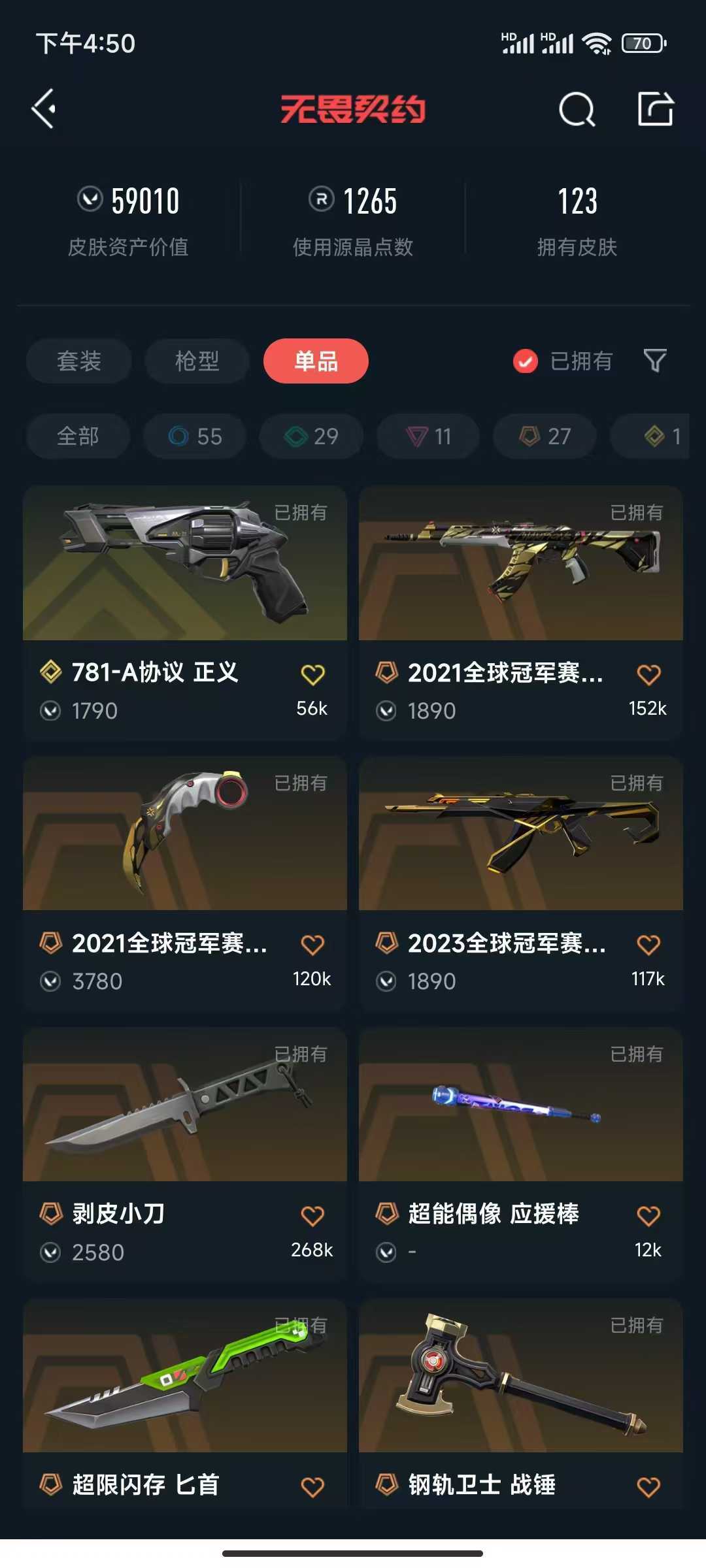The image size is (706, 1568).
Task: Like the 钢轨卫士 战锤 skin
Action: point(648,1487)
